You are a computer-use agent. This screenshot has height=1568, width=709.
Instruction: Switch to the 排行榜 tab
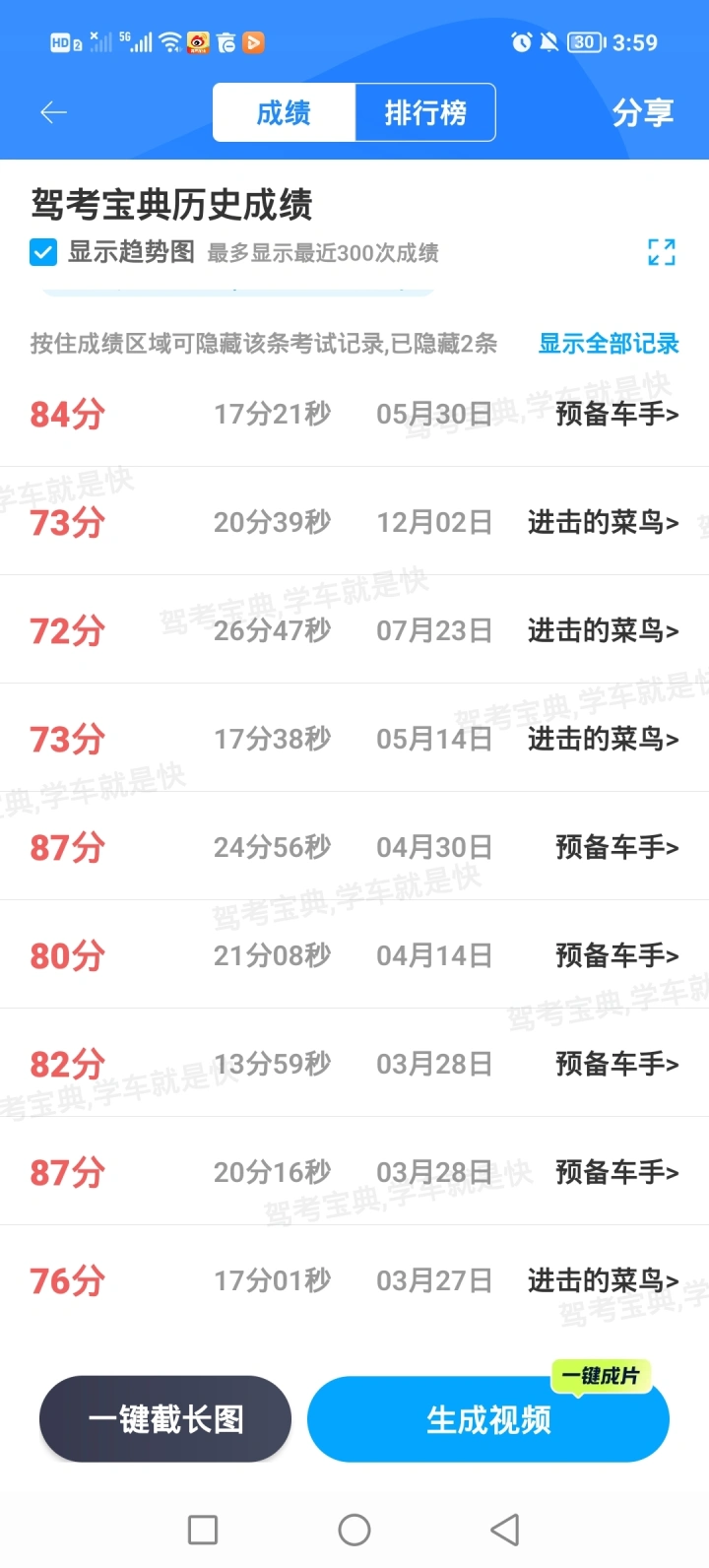coord(425,113)
